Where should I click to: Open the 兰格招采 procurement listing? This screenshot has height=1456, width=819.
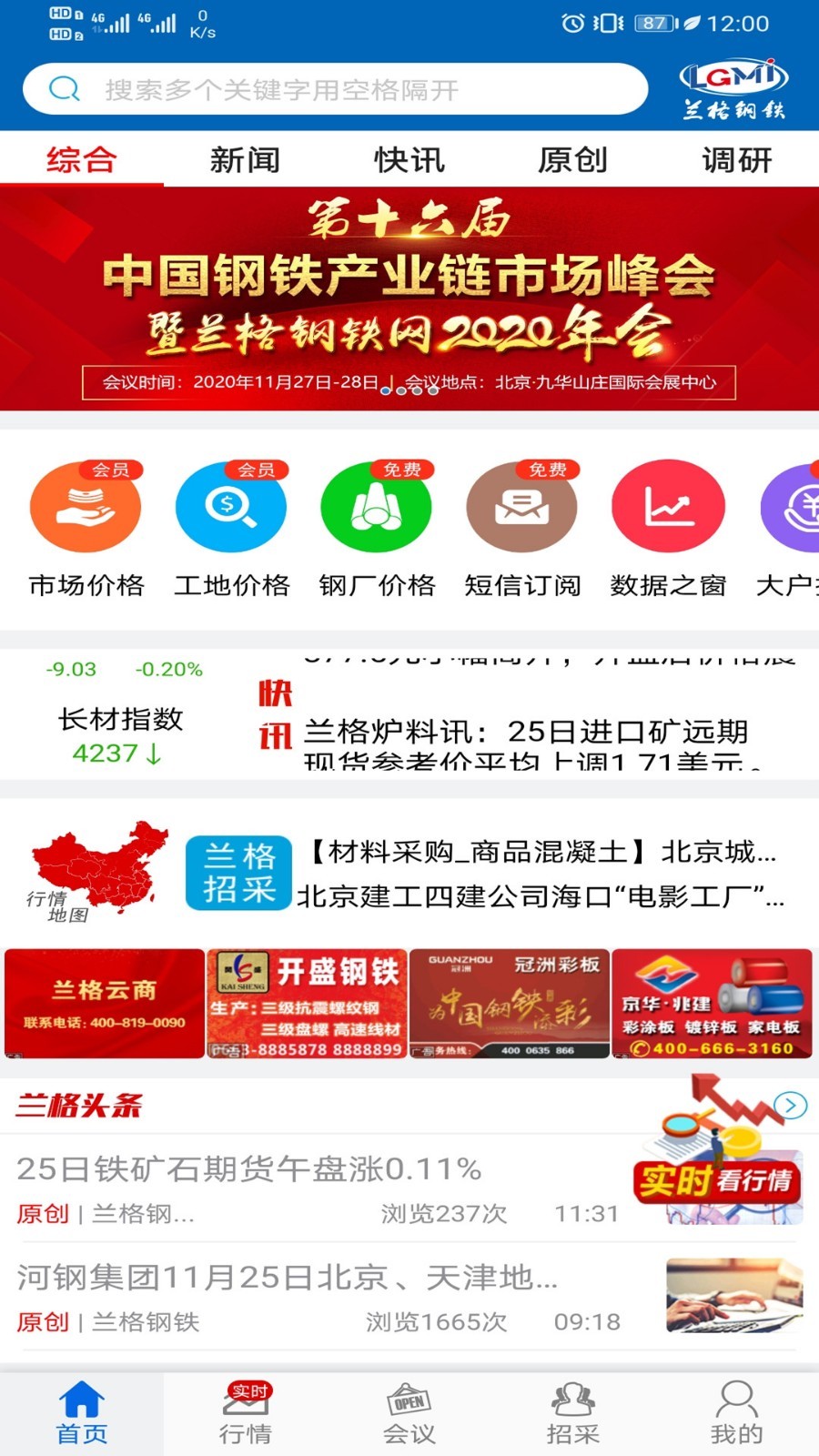(238, 874)
